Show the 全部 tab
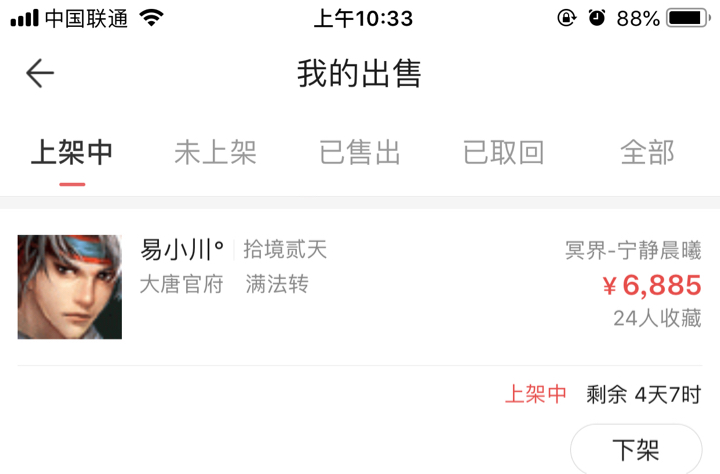Image resolution: width=720 pixels, height=474 pixels. tap(647, 152)
